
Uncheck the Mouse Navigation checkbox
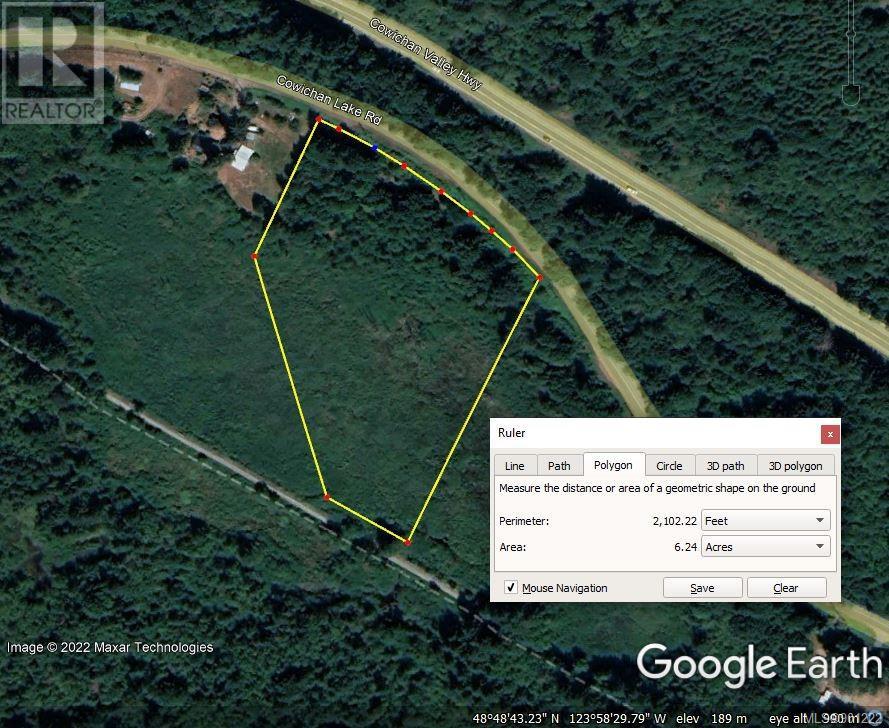511,588
